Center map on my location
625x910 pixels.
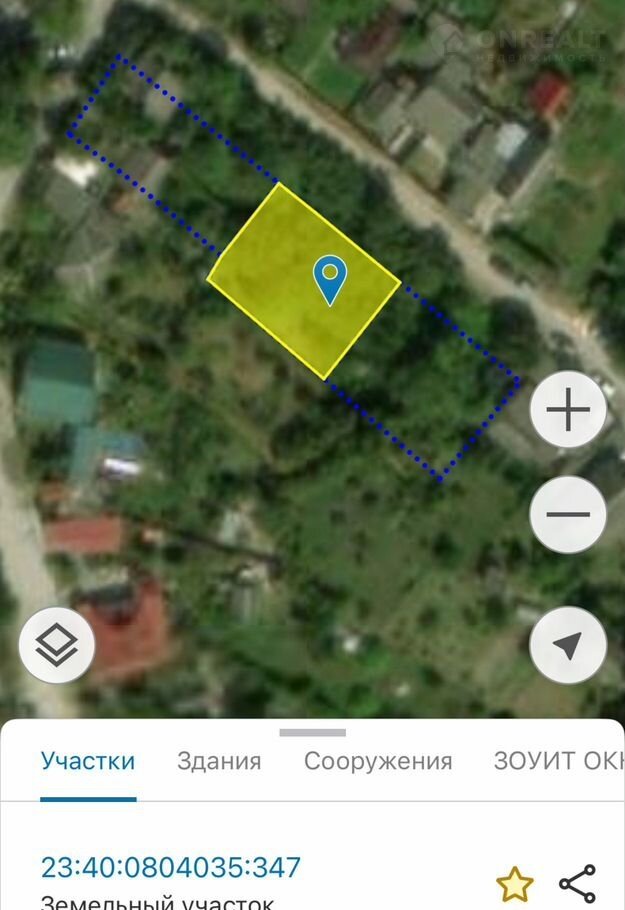pyautogui.click(x=568, y=645)
